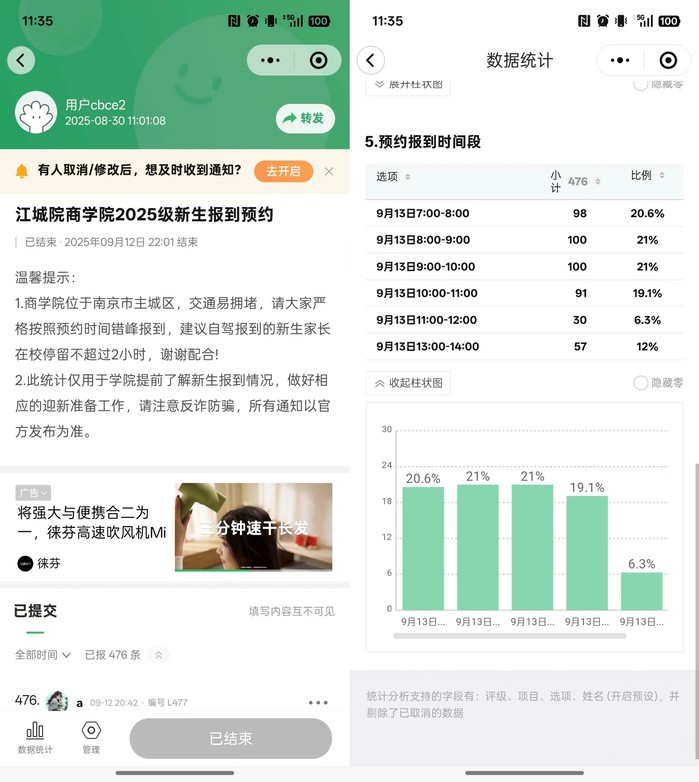
Task: Tap the grey 已结束 button
Action: pyautogui.click(x=230, y=738)
